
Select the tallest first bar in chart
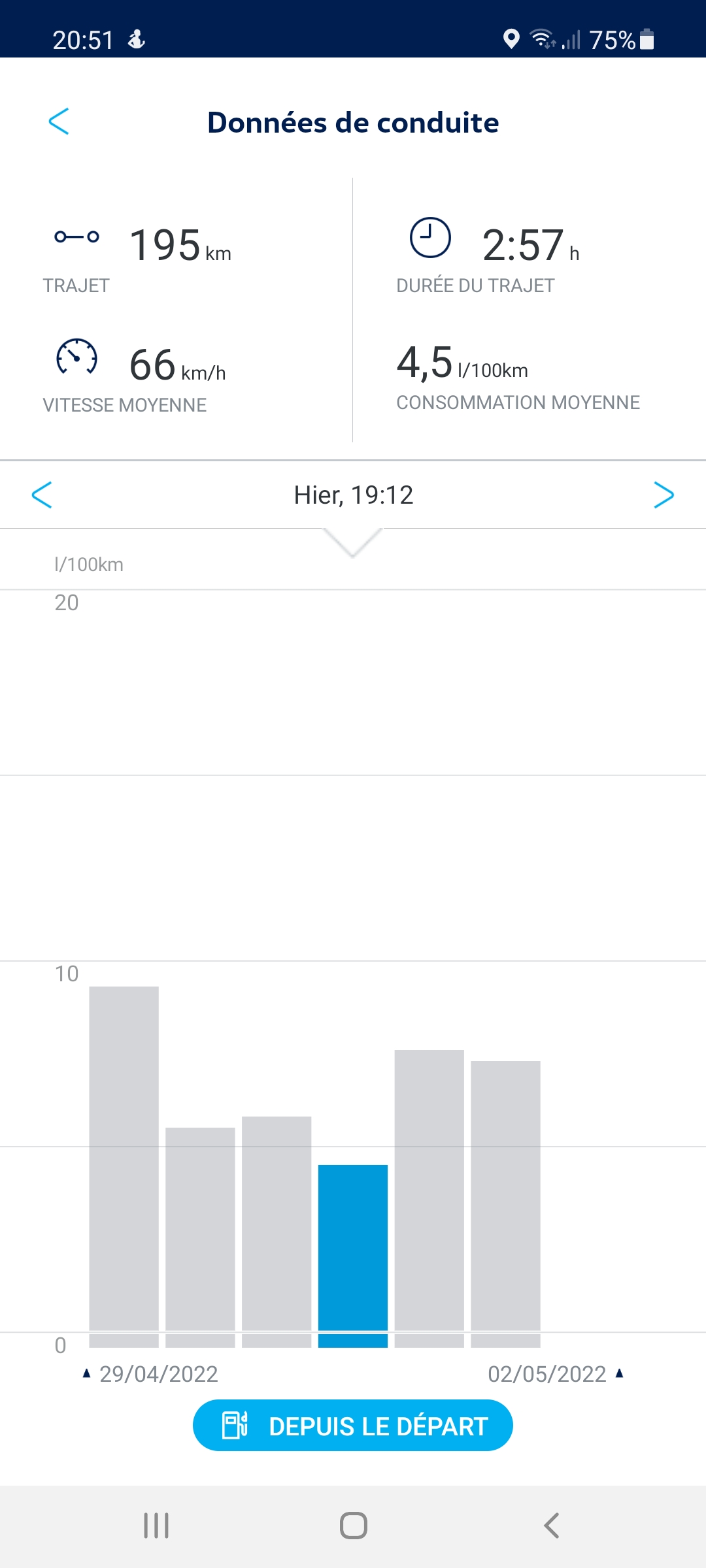click(124, 1167)
